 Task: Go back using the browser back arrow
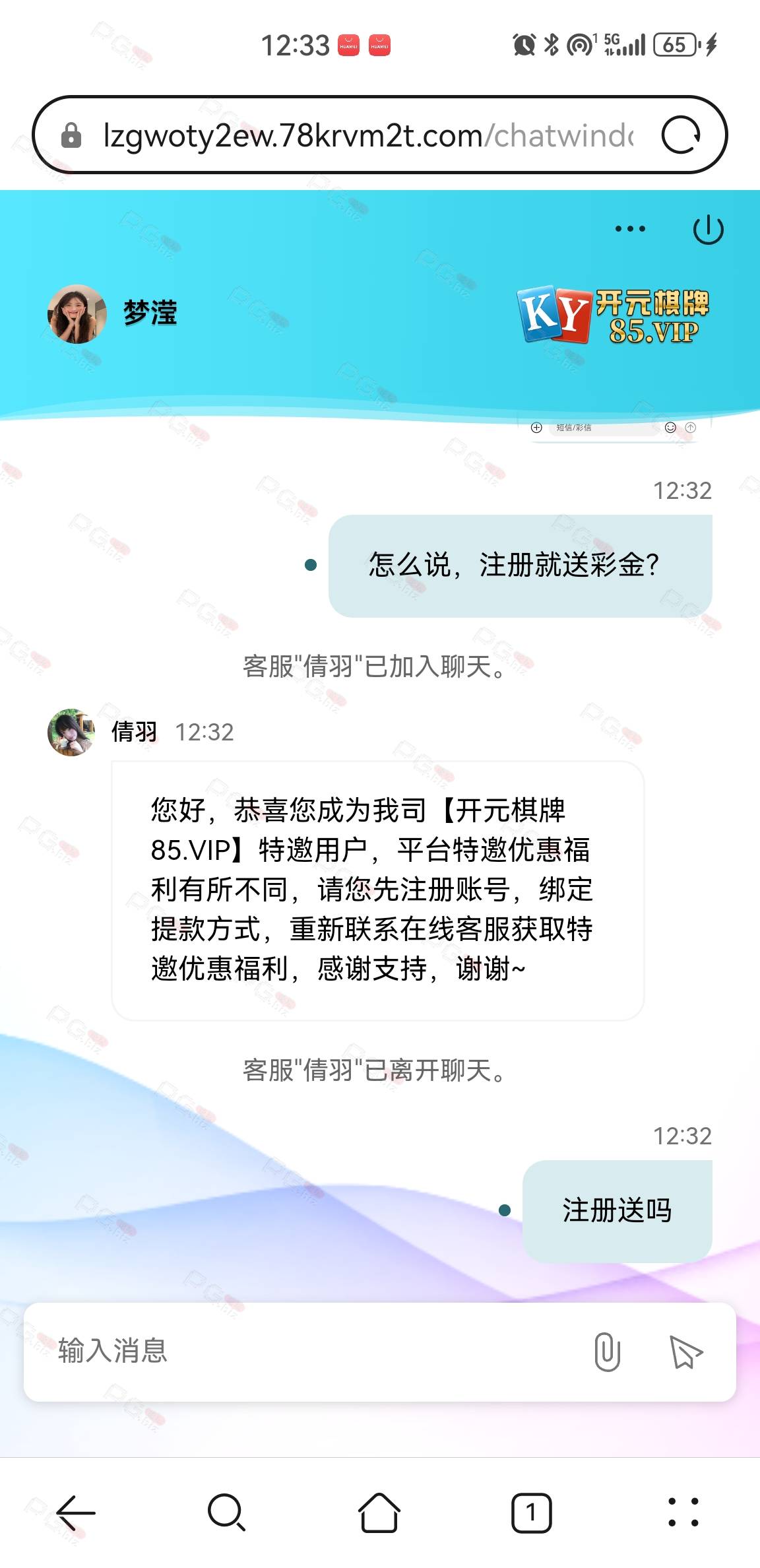(76, 1513)
